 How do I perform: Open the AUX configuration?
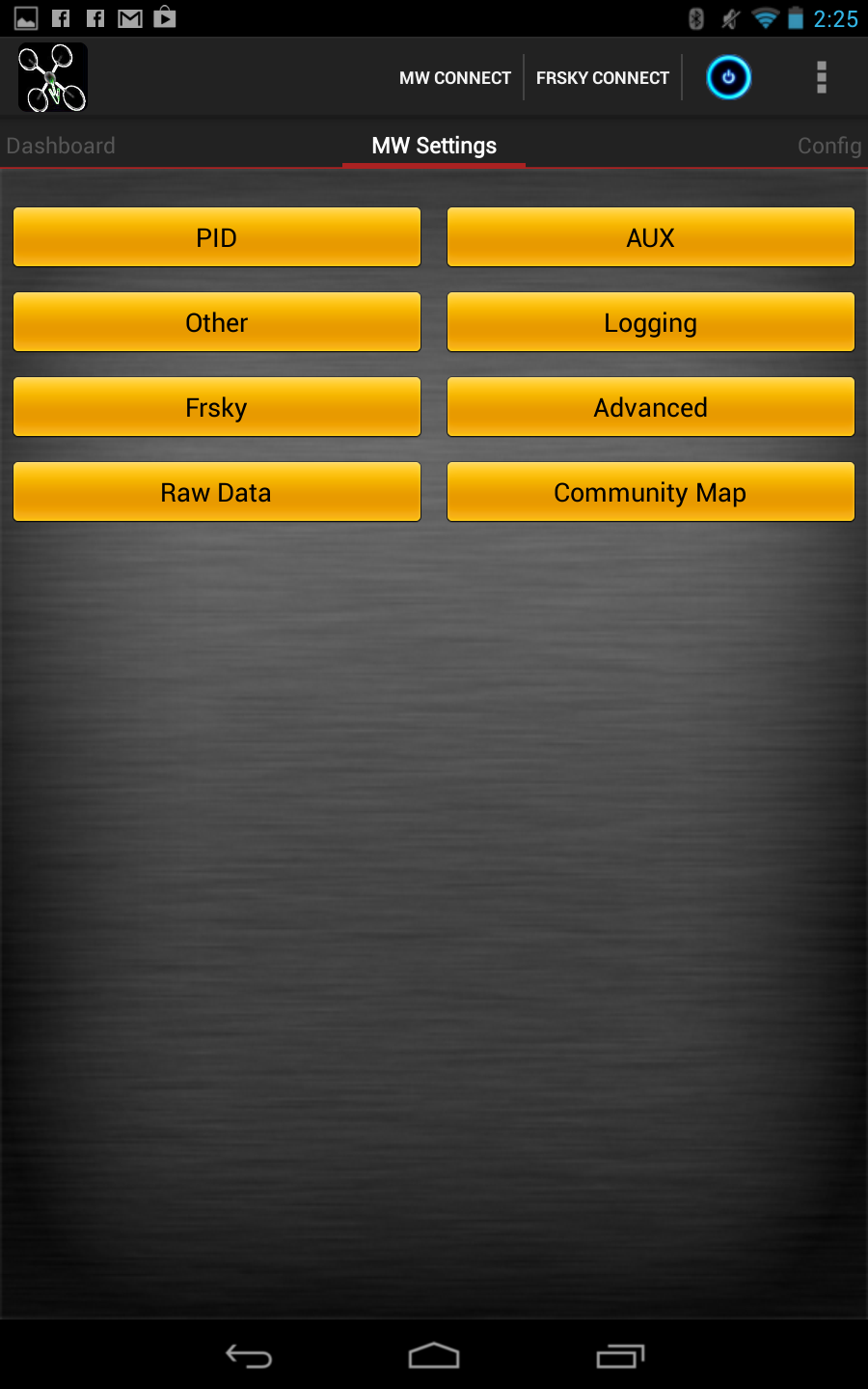[650, 237]
